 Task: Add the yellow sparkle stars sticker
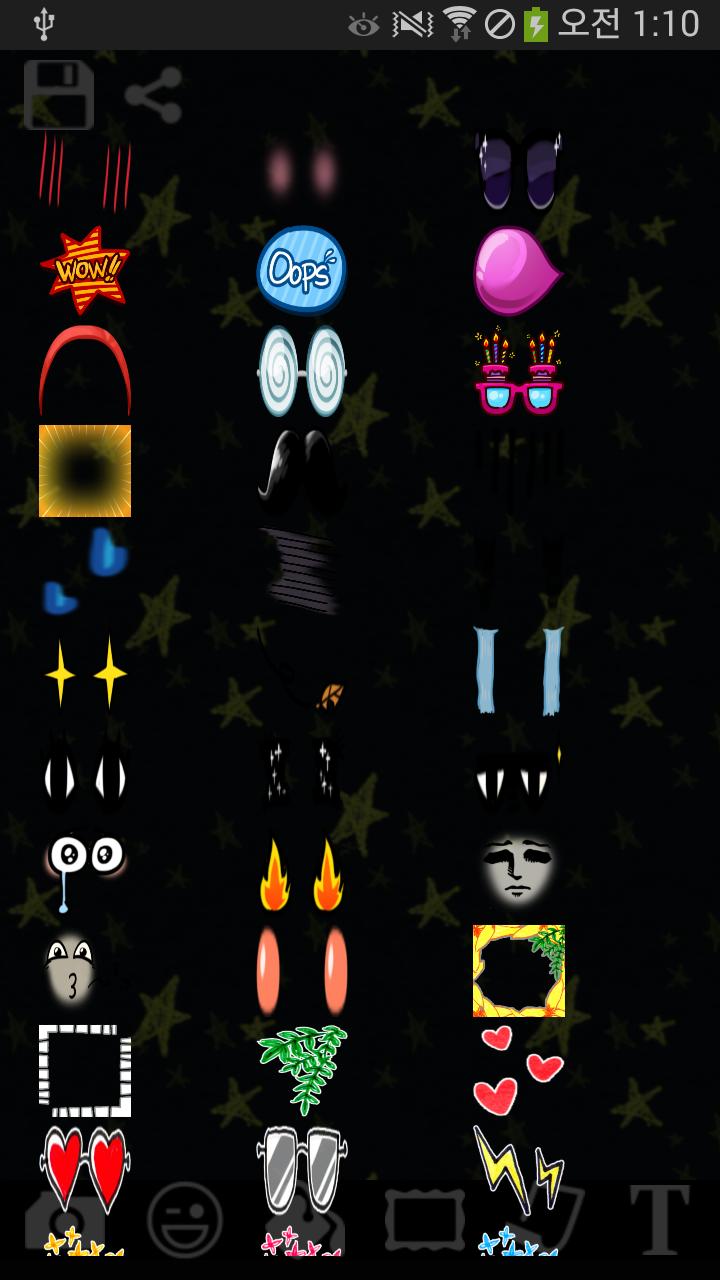point(85,671)
